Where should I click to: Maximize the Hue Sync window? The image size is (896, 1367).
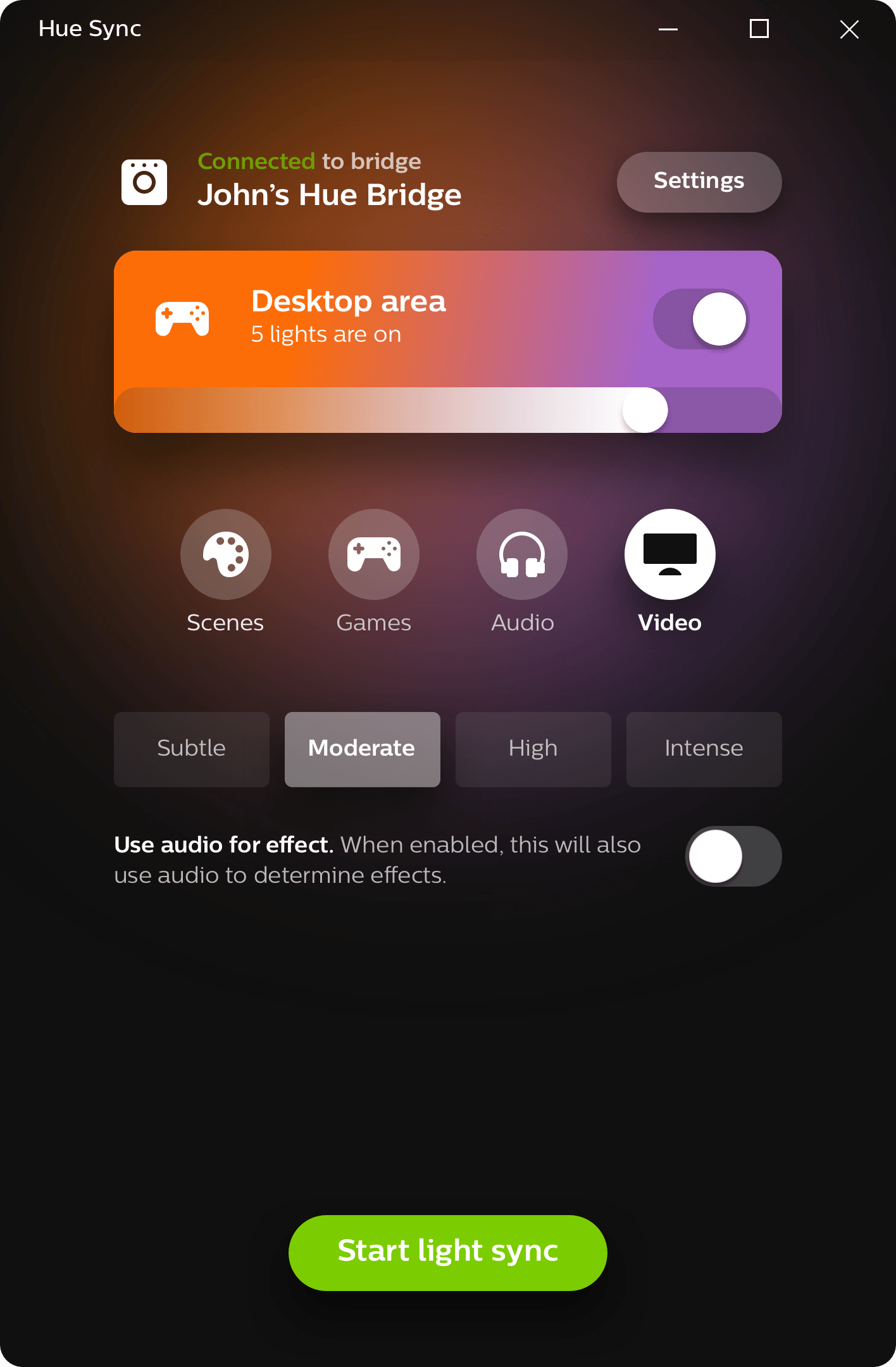tap(759, 29)
